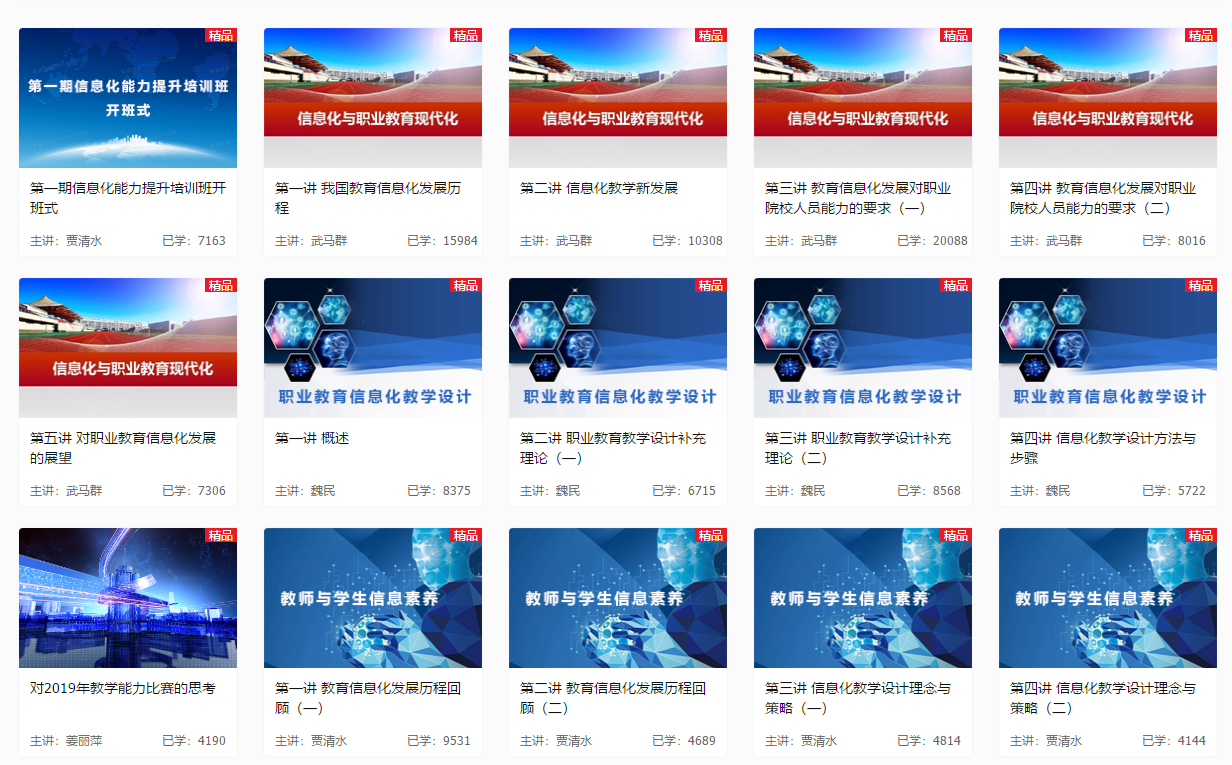View 第五讲 对职业教育信息化发展的展望 course

[x=128, y=348]
